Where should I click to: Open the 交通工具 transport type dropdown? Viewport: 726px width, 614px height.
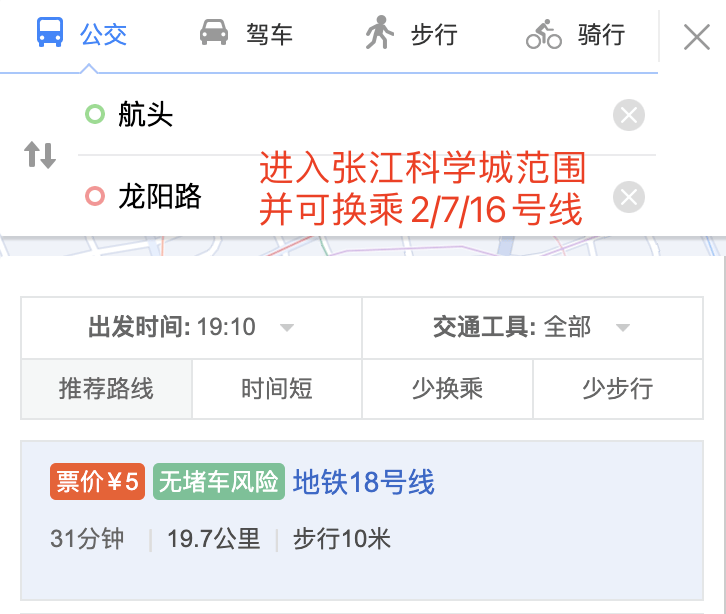532,327
